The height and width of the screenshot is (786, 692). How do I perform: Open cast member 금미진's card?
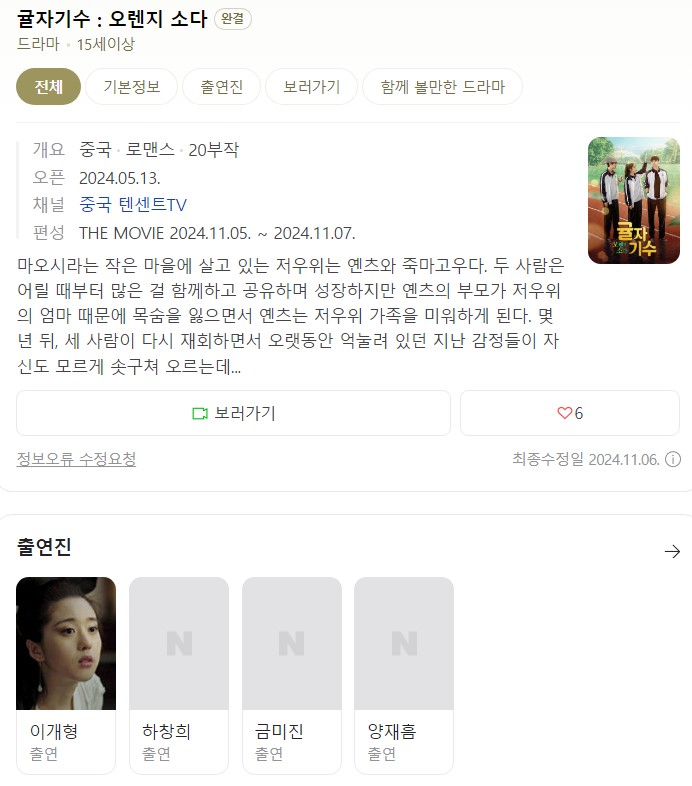coord(292,675)
